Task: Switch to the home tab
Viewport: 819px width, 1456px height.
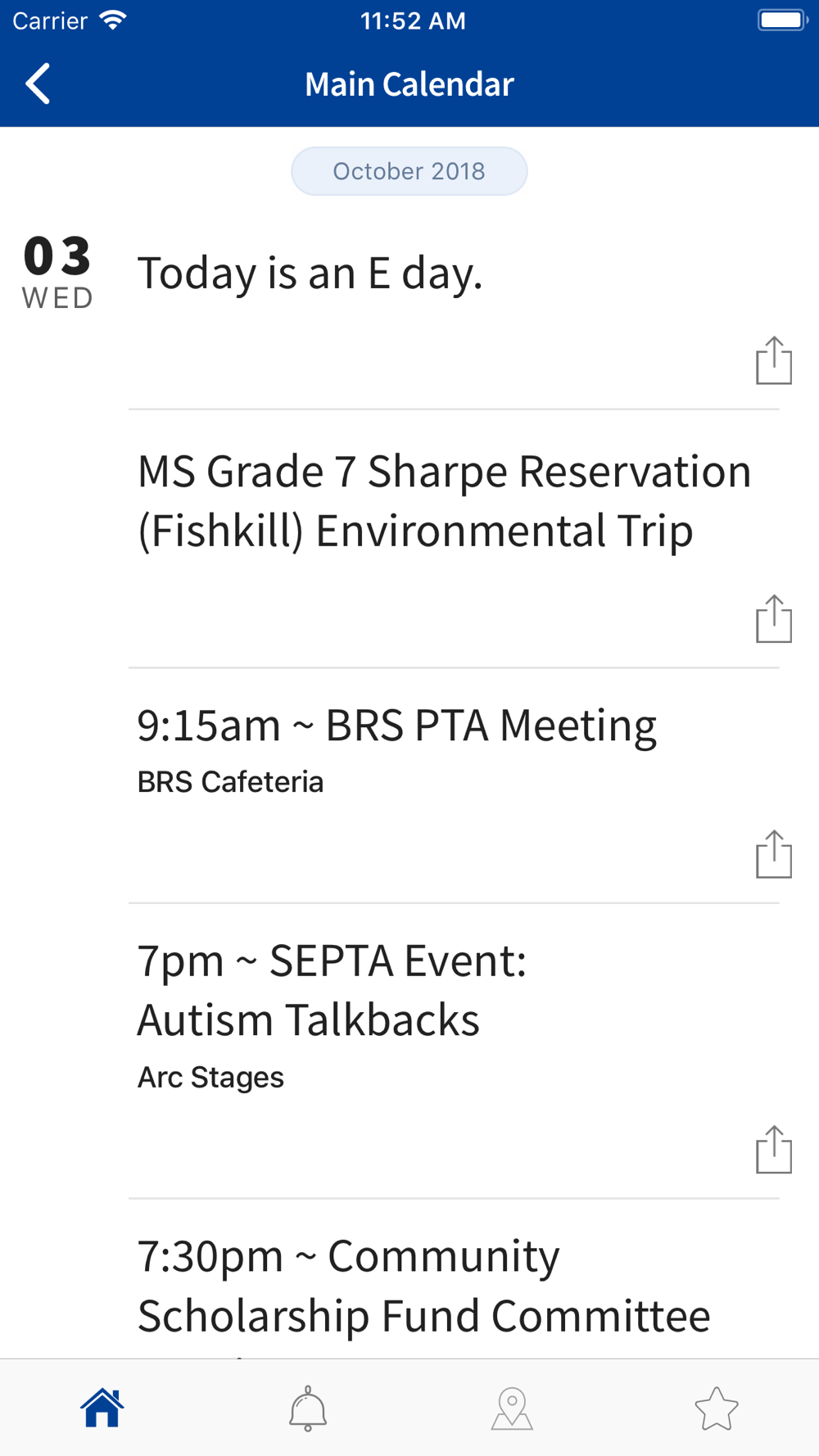Action: pyautogui.click(x=102, y=1408)
